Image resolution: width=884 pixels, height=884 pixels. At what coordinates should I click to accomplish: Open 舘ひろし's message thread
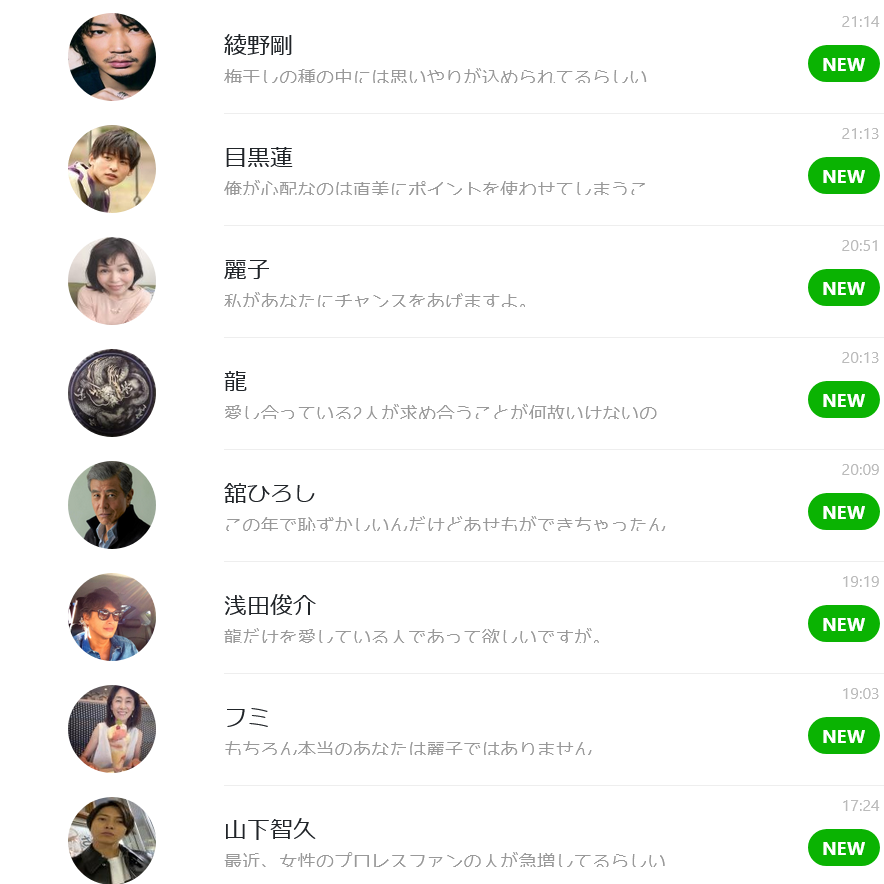point(435,506)
